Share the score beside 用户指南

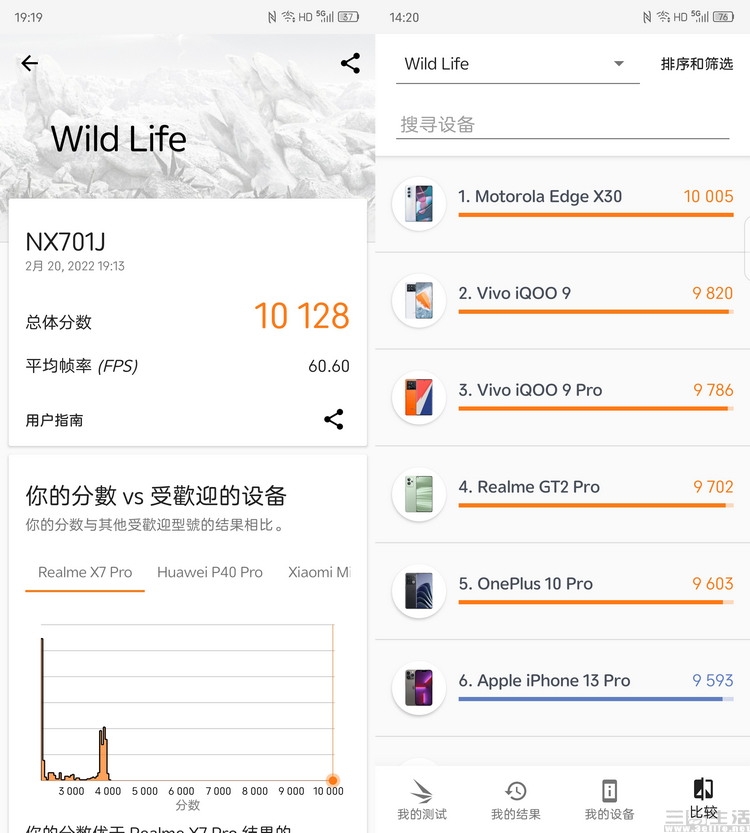(x=334, y=419)
